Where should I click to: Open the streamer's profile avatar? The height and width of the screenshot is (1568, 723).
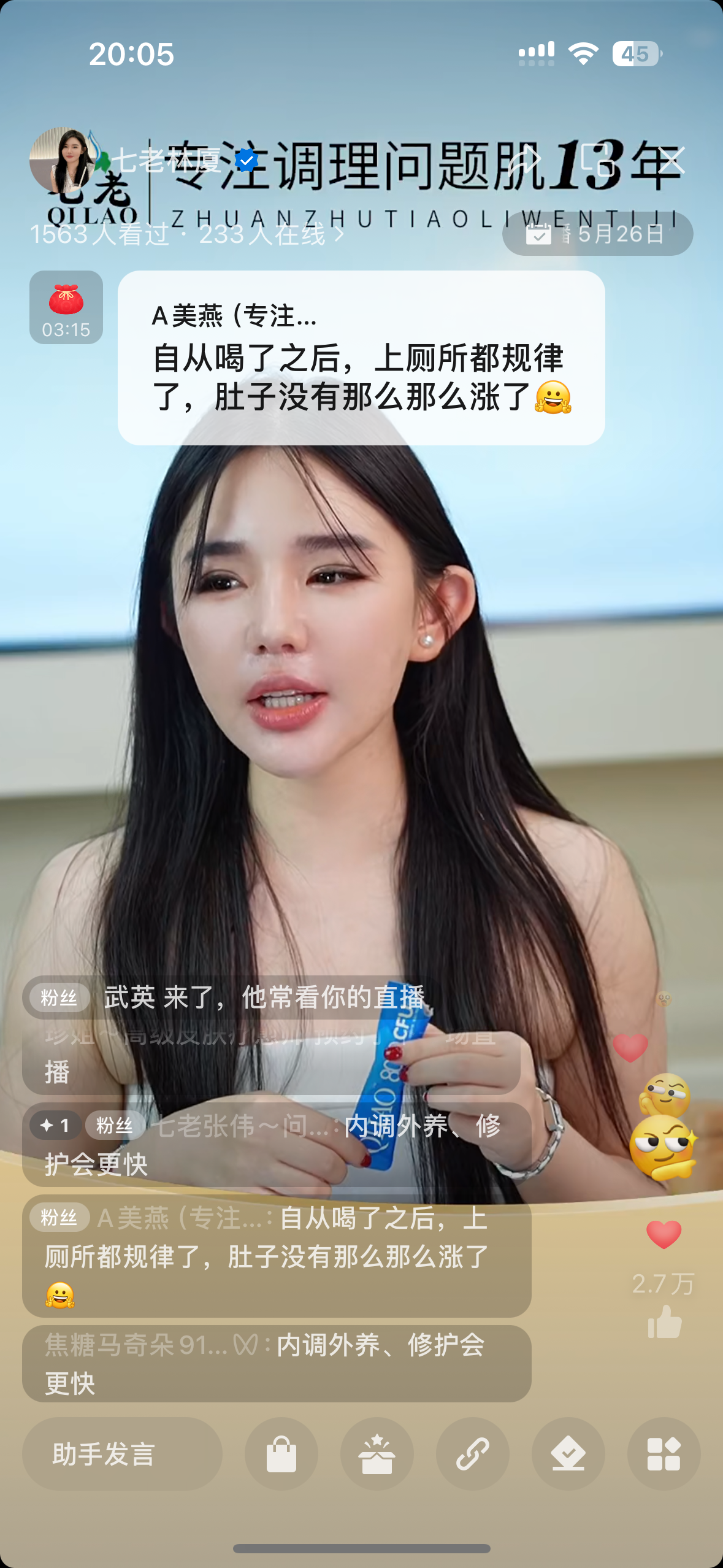(x=62, y=161)
